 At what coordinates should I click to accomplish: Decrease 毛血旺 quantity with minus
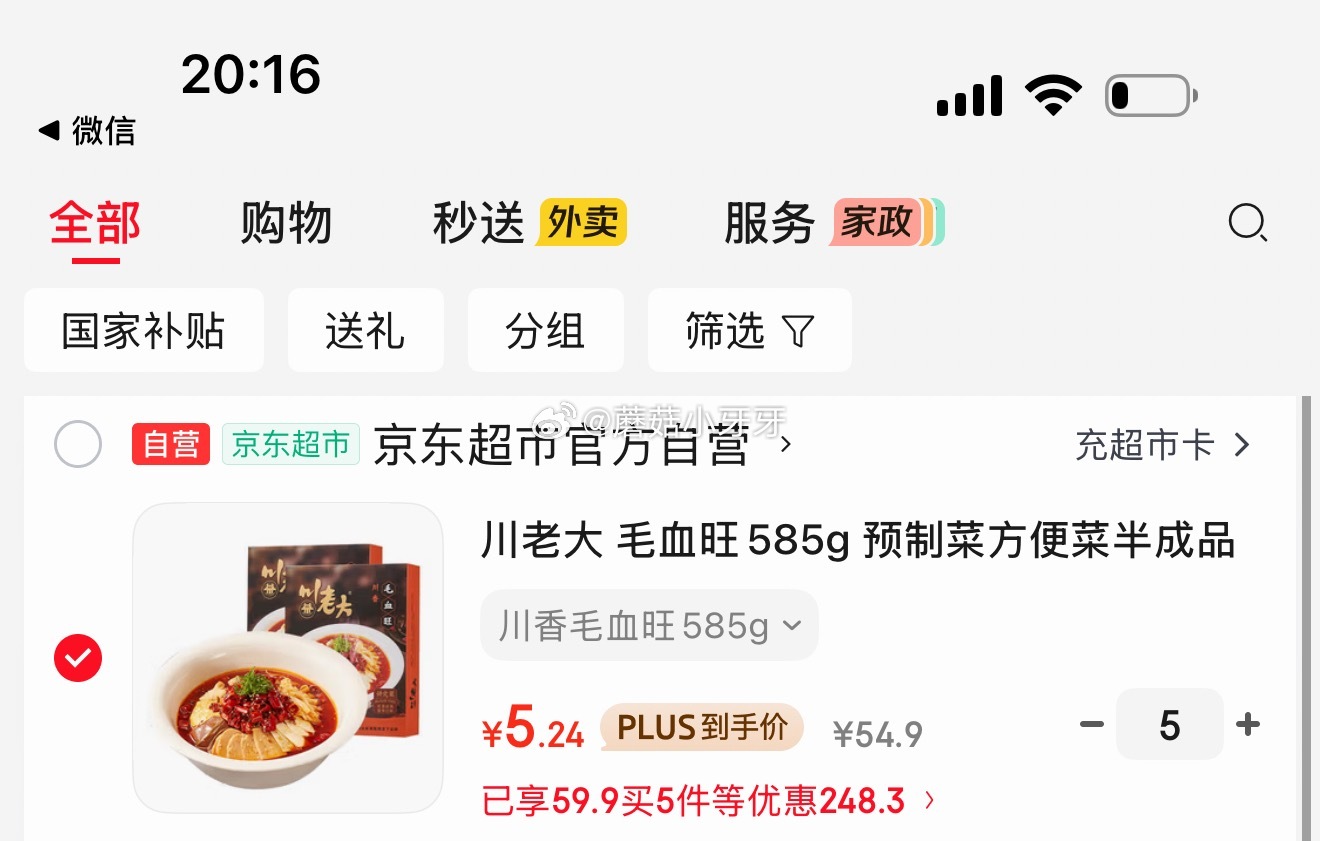[1092, 724]
